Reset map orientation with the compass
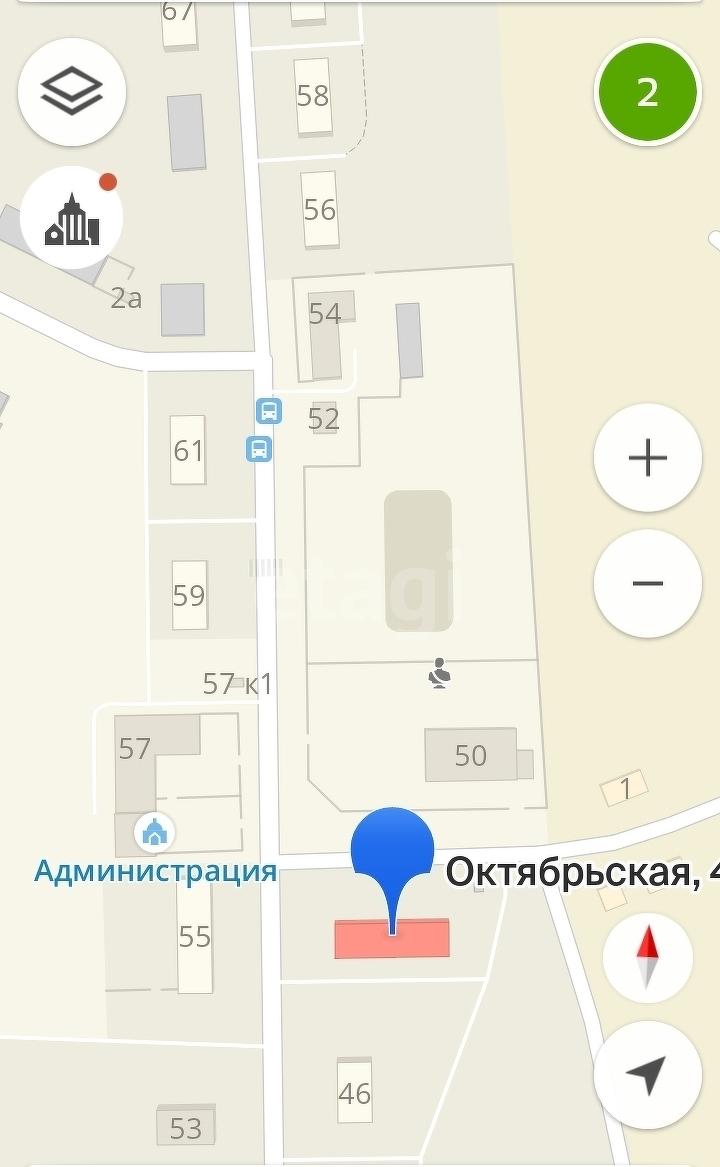Screen dimensions: 720x1167 [x=648, y=957]
